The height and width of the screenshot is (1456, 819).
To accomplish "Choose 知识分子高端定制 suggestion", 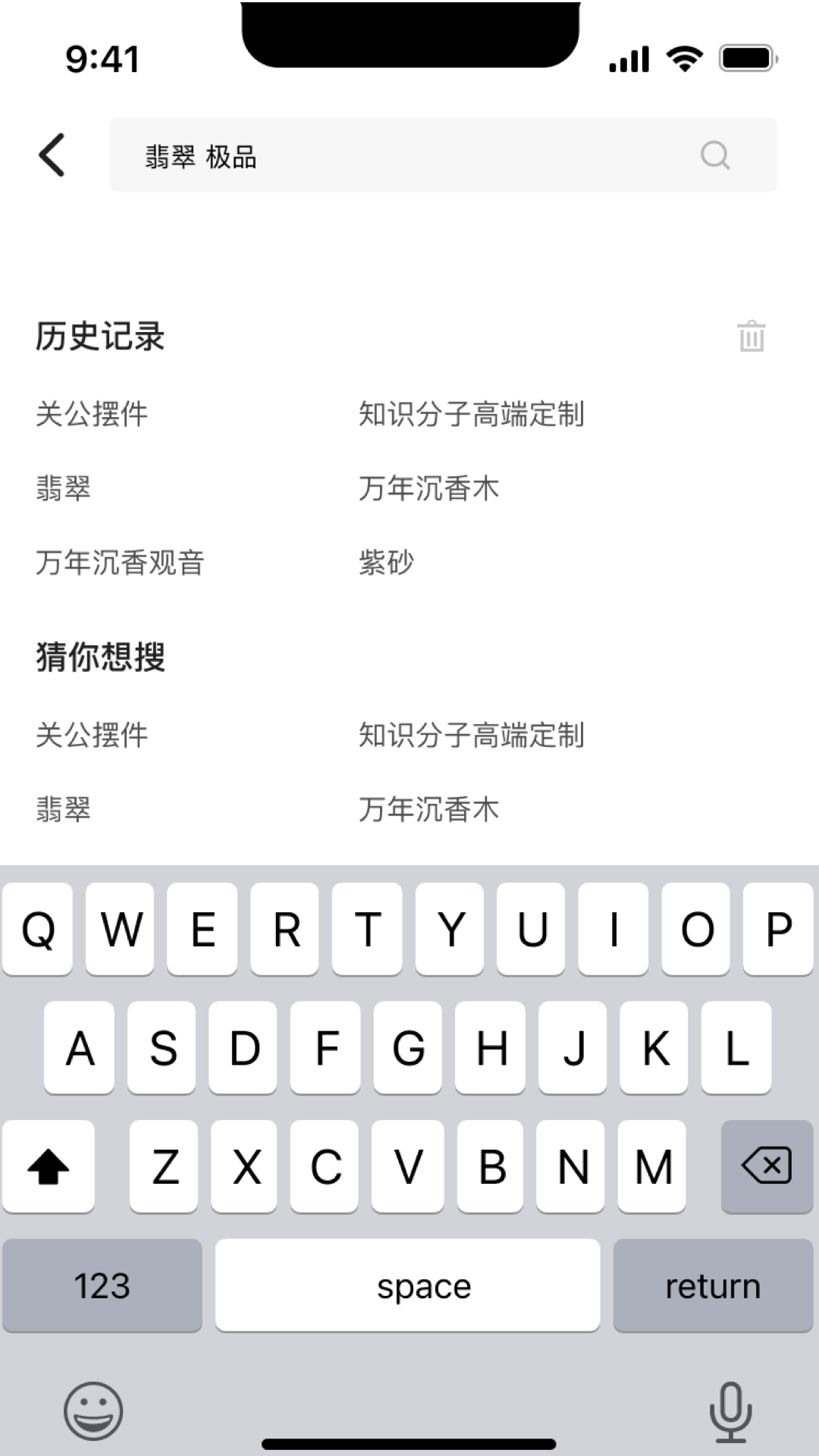I will point(471,734).
